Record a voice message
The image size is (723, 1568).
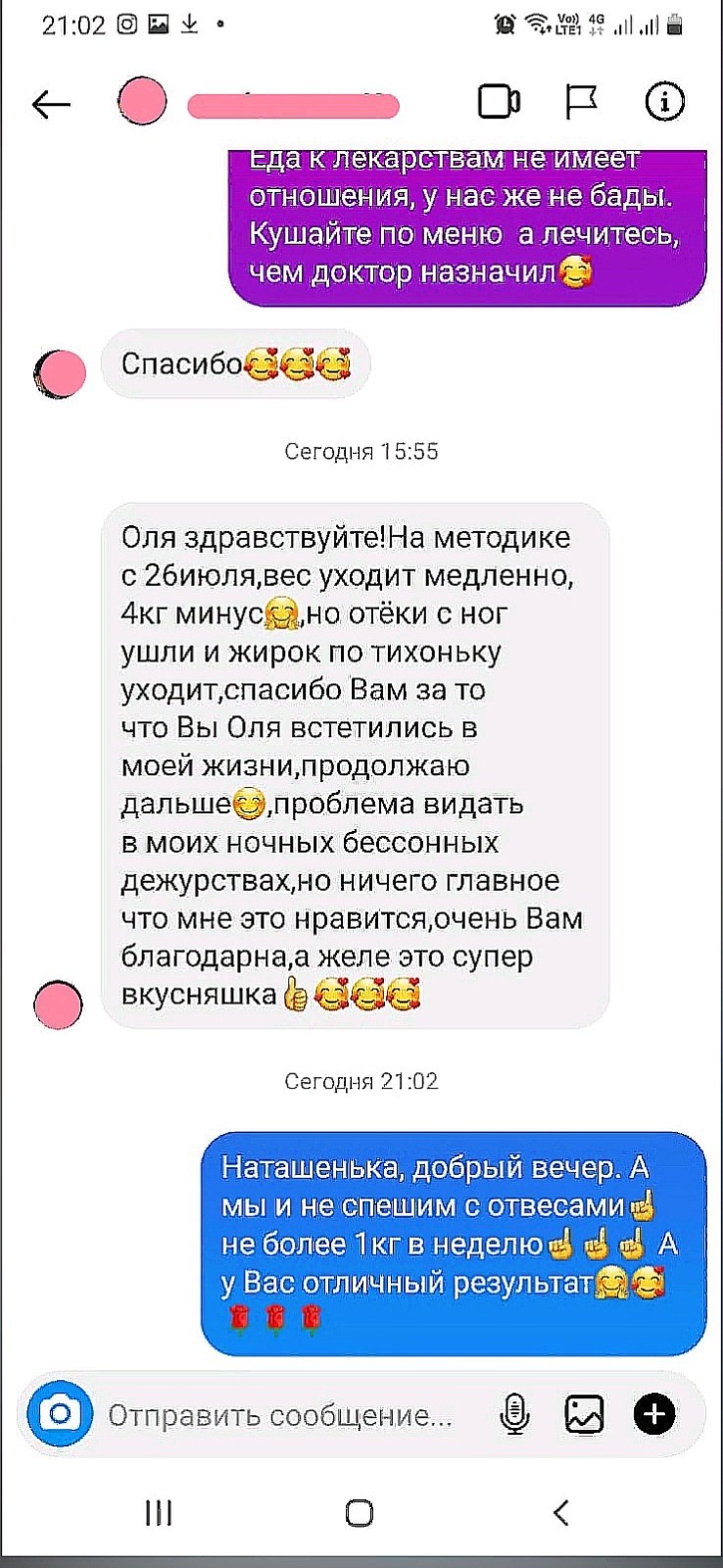(514, 1414)
